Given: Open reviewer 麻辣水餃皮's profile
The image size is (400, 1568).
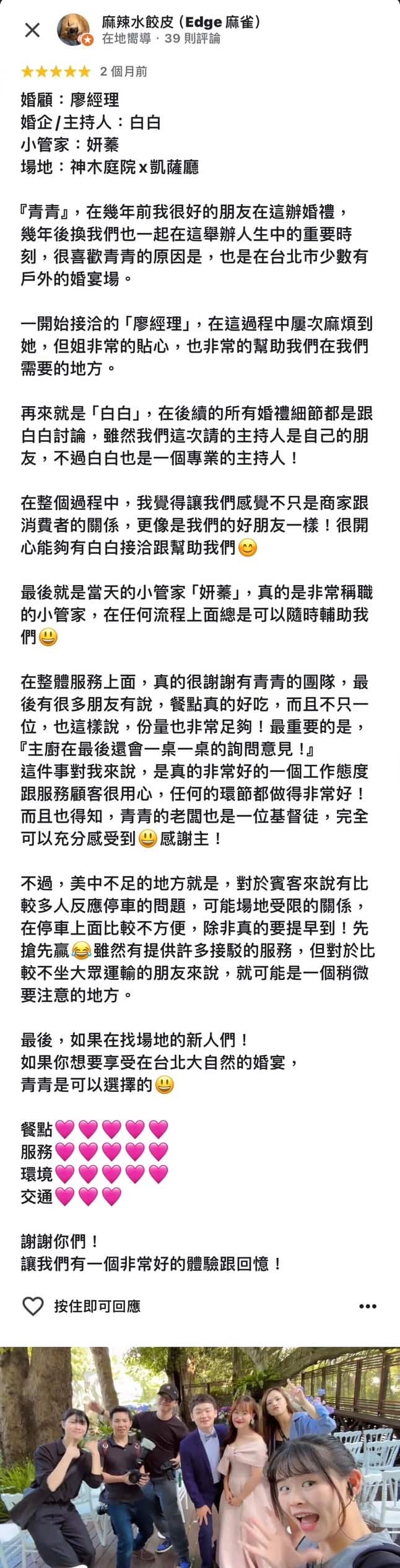Looking at the screenshot, I should (x=180, y=23).
